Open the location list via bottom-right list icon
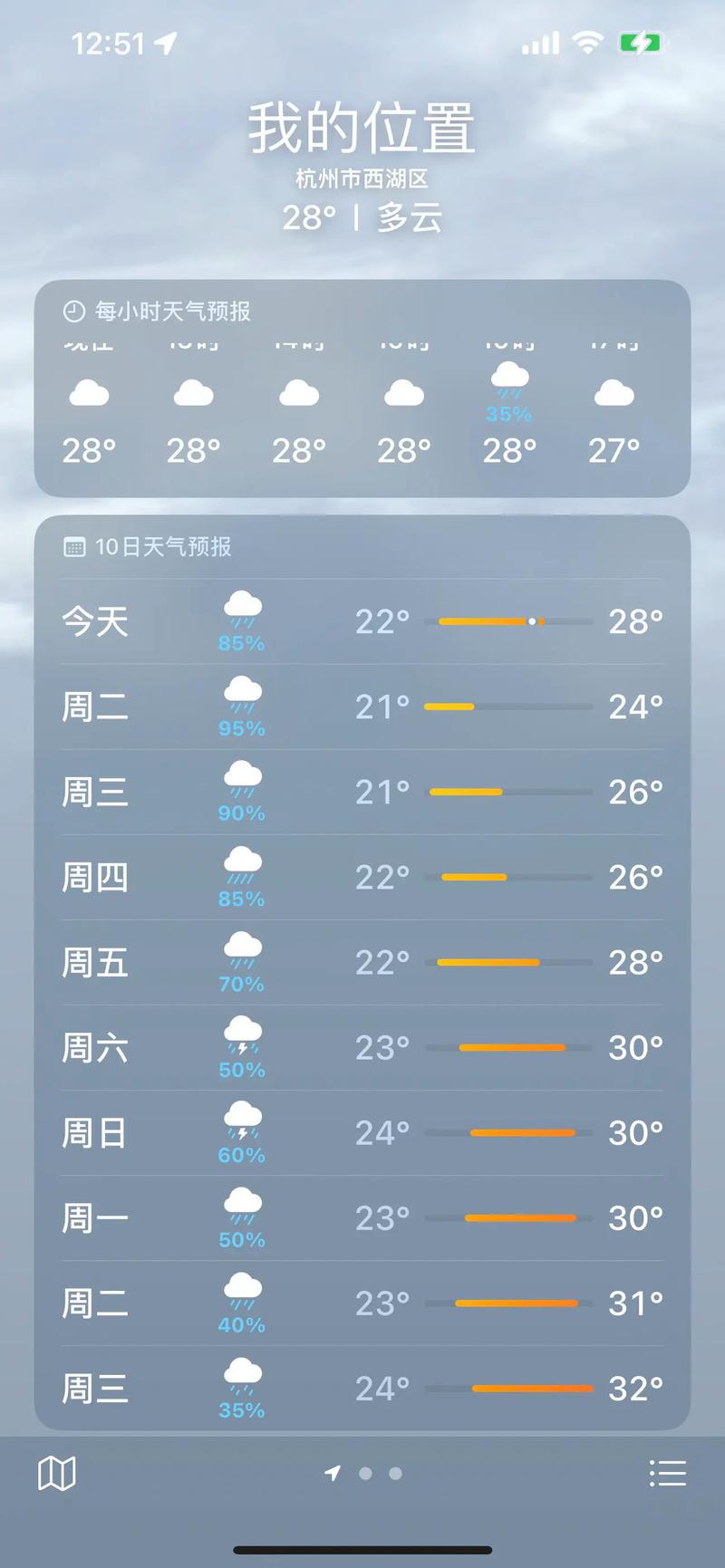The height and width of the screenshot is (1568, 725). pos(669,1471)
